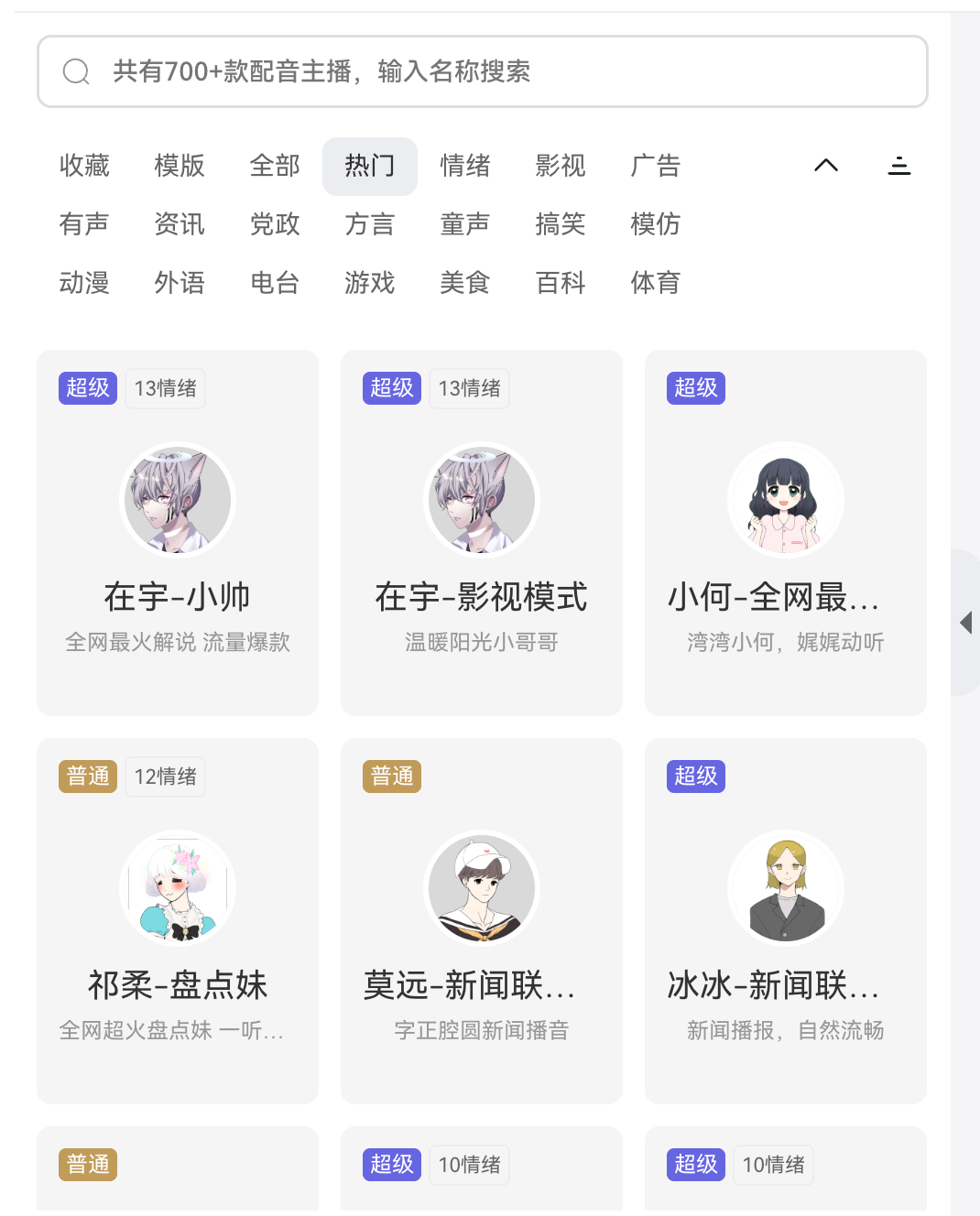Screen dimensions: 980x1216
Task: Open the 在宇-小帅 voice card
Action: tap(178, 533)
